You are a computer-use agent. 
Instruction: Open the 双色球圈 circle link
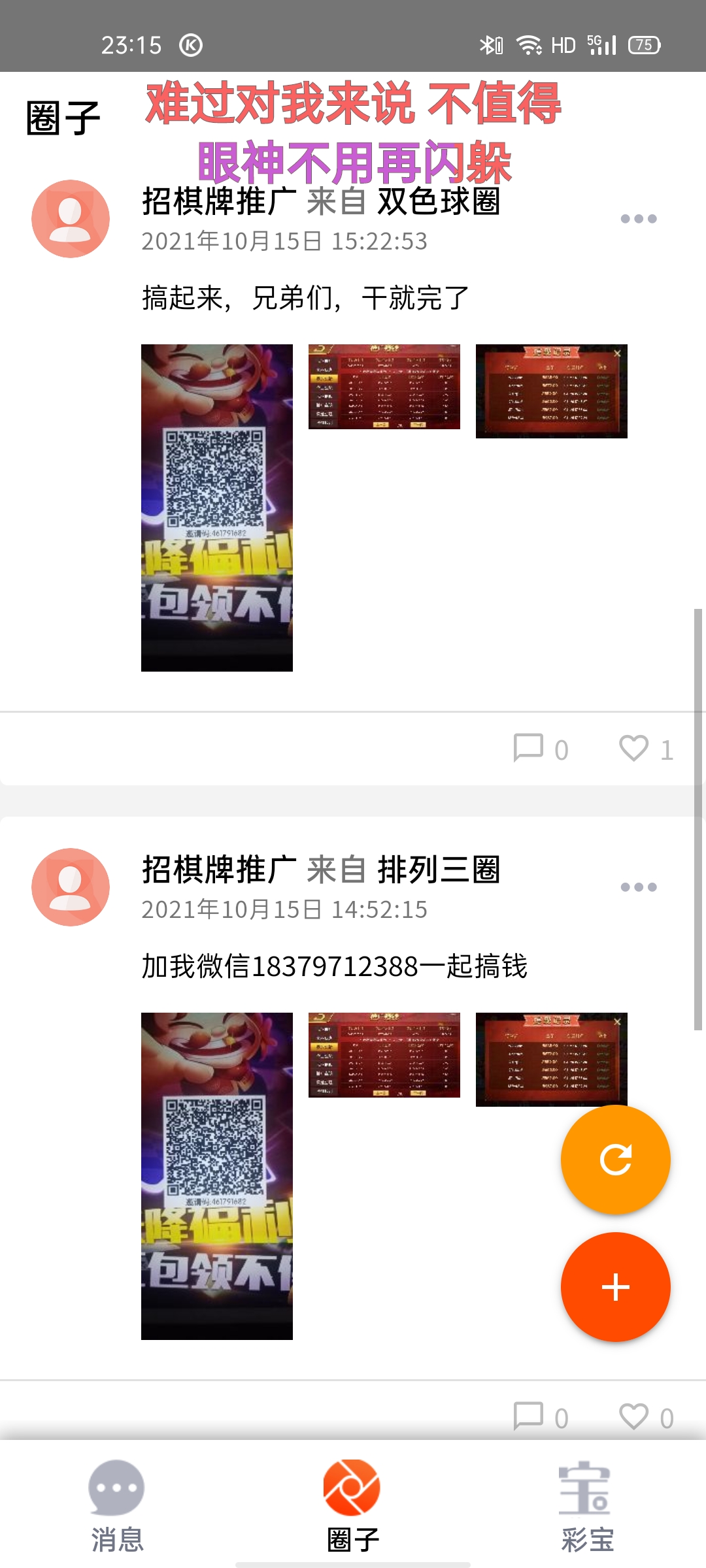[439, 201]
